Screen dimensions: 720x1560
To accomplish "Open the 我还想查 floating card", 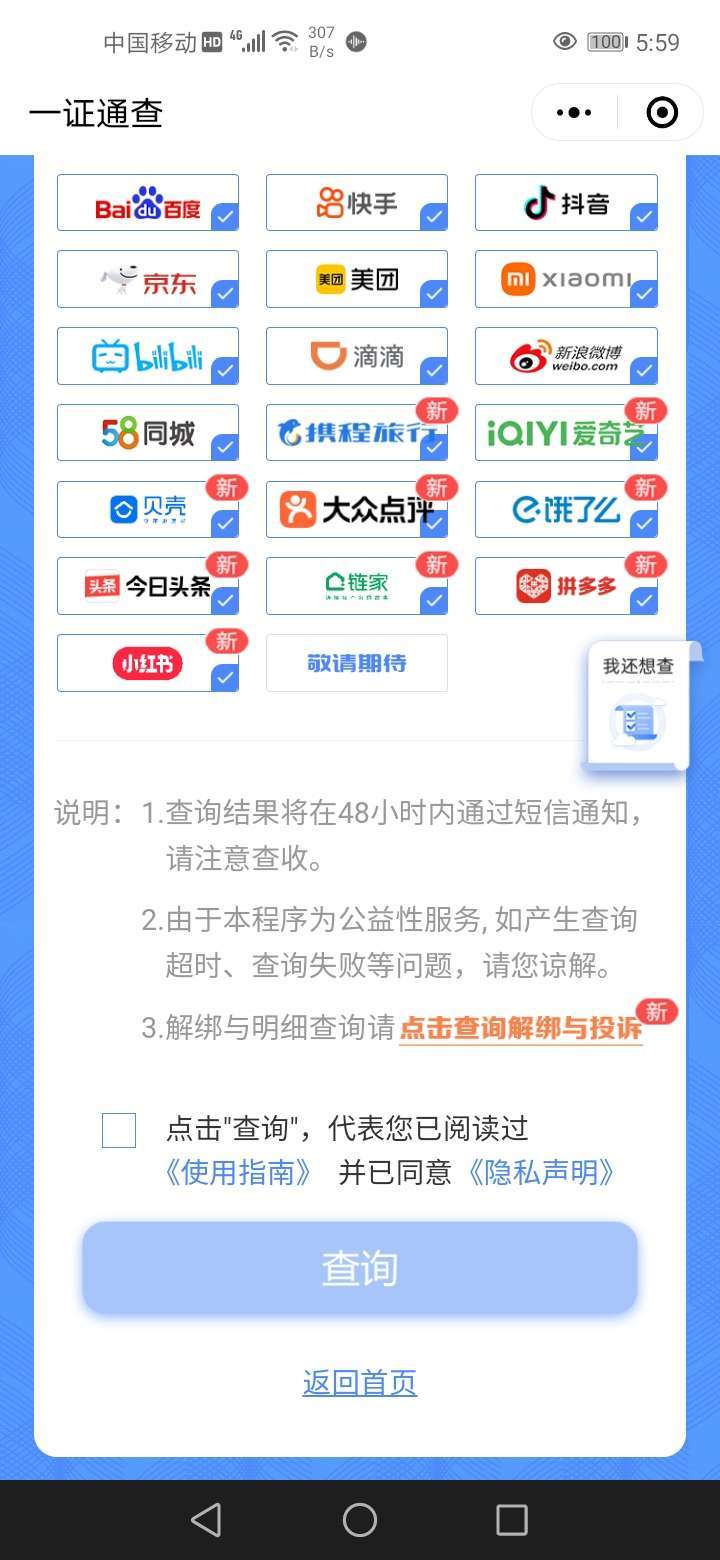I will point(637,707).
